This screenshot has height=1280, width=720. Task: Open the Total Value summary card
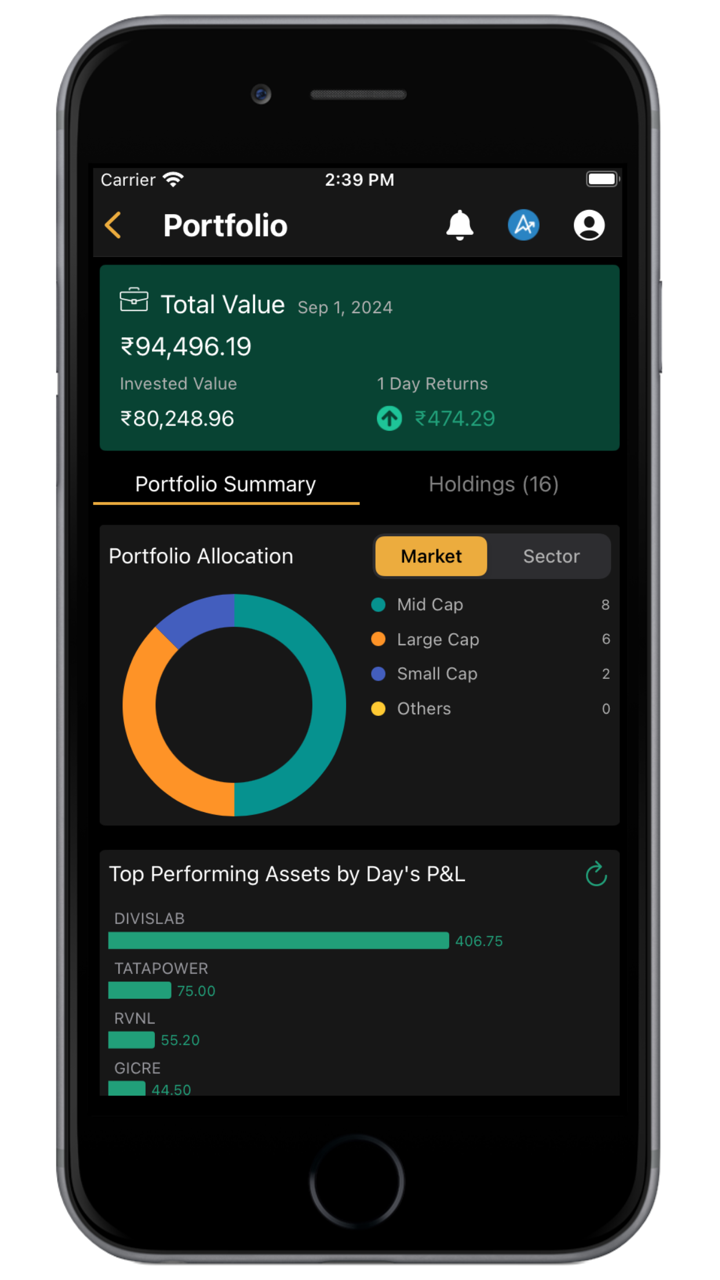click(359, 357)
